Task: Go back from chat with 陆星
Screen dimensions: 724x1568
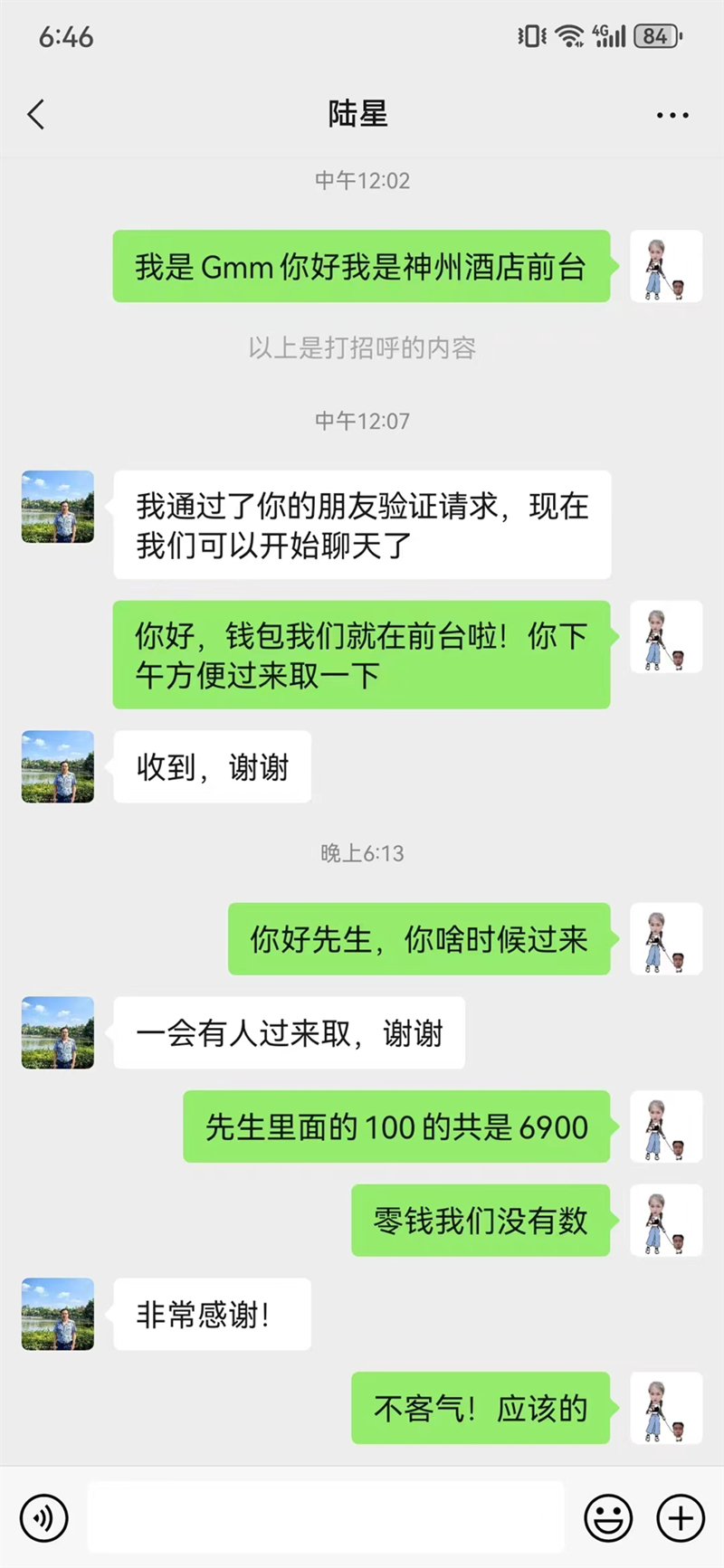Action: [x=36, y=115]
